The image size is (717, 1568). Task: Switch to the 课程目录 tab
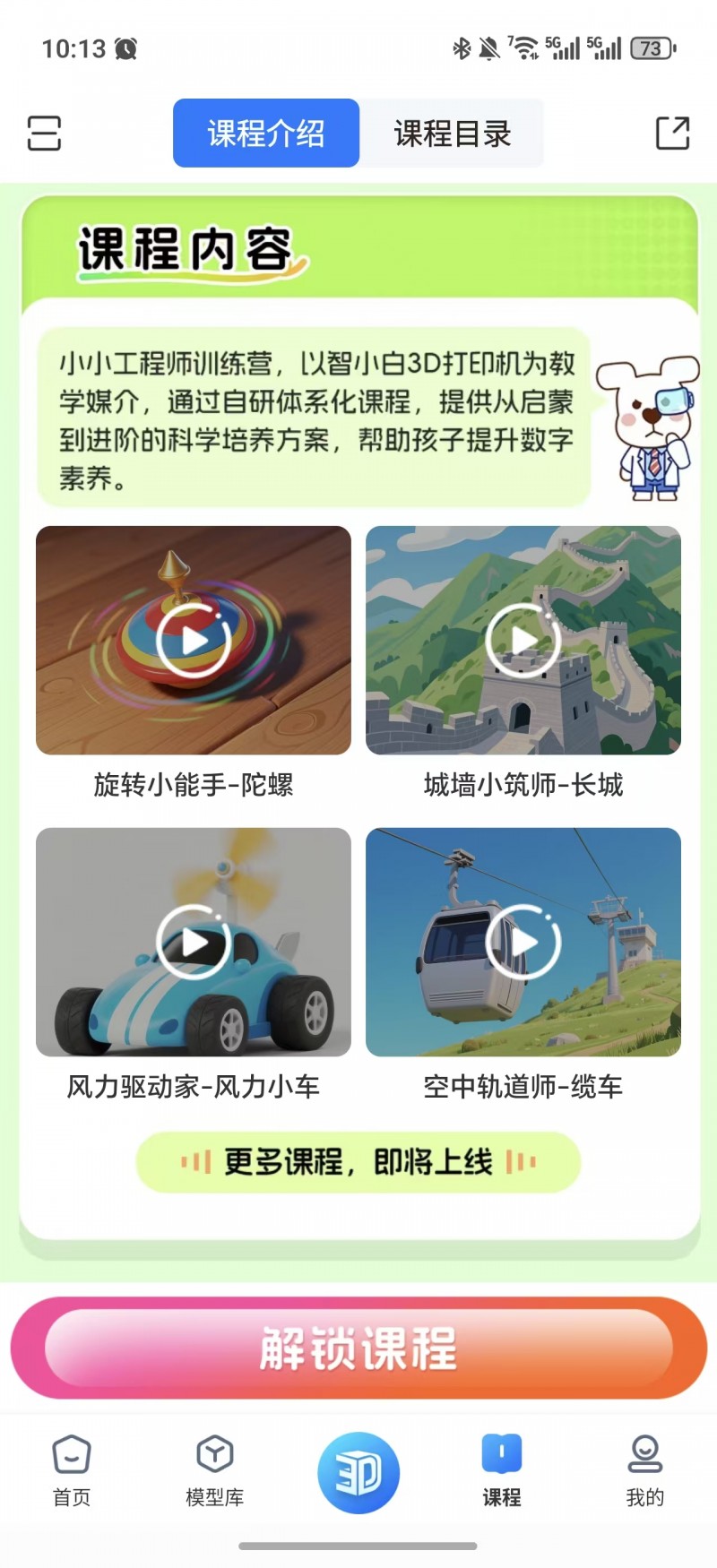pos(452,134)
